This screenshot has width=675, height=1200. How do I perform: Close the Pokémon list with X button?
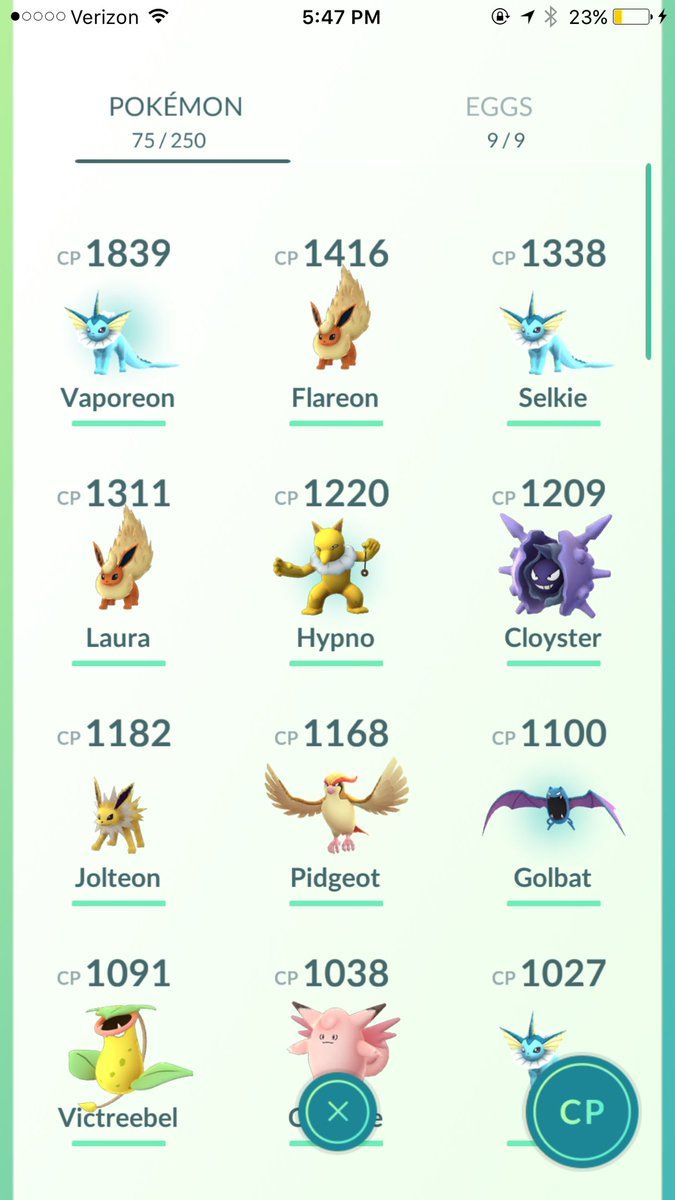(x=338, y=1111)
